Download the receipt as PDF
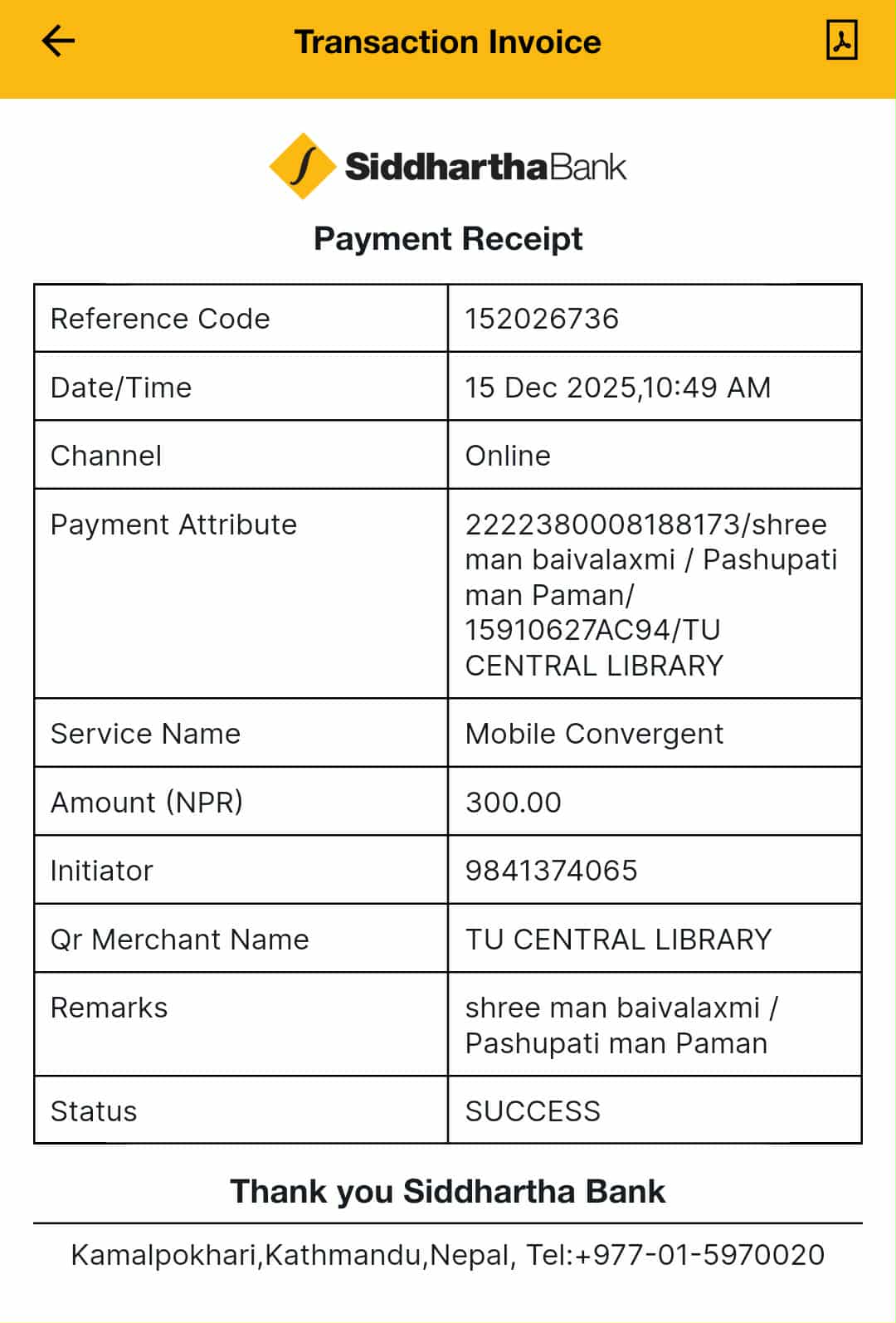This screenshot has height=1323, width=896. click(x=841, y=41)
